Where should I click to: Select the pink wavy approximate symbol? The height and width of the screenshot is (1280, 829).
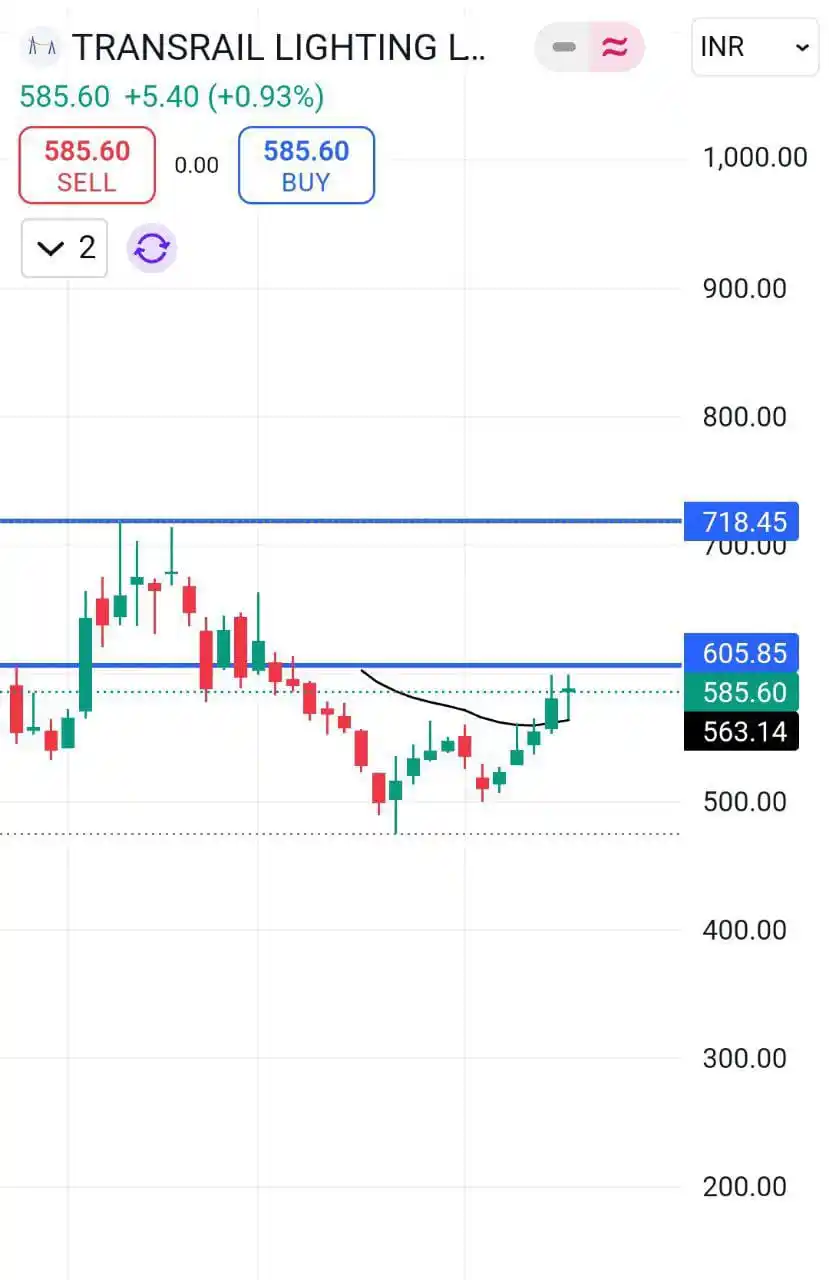615,47
